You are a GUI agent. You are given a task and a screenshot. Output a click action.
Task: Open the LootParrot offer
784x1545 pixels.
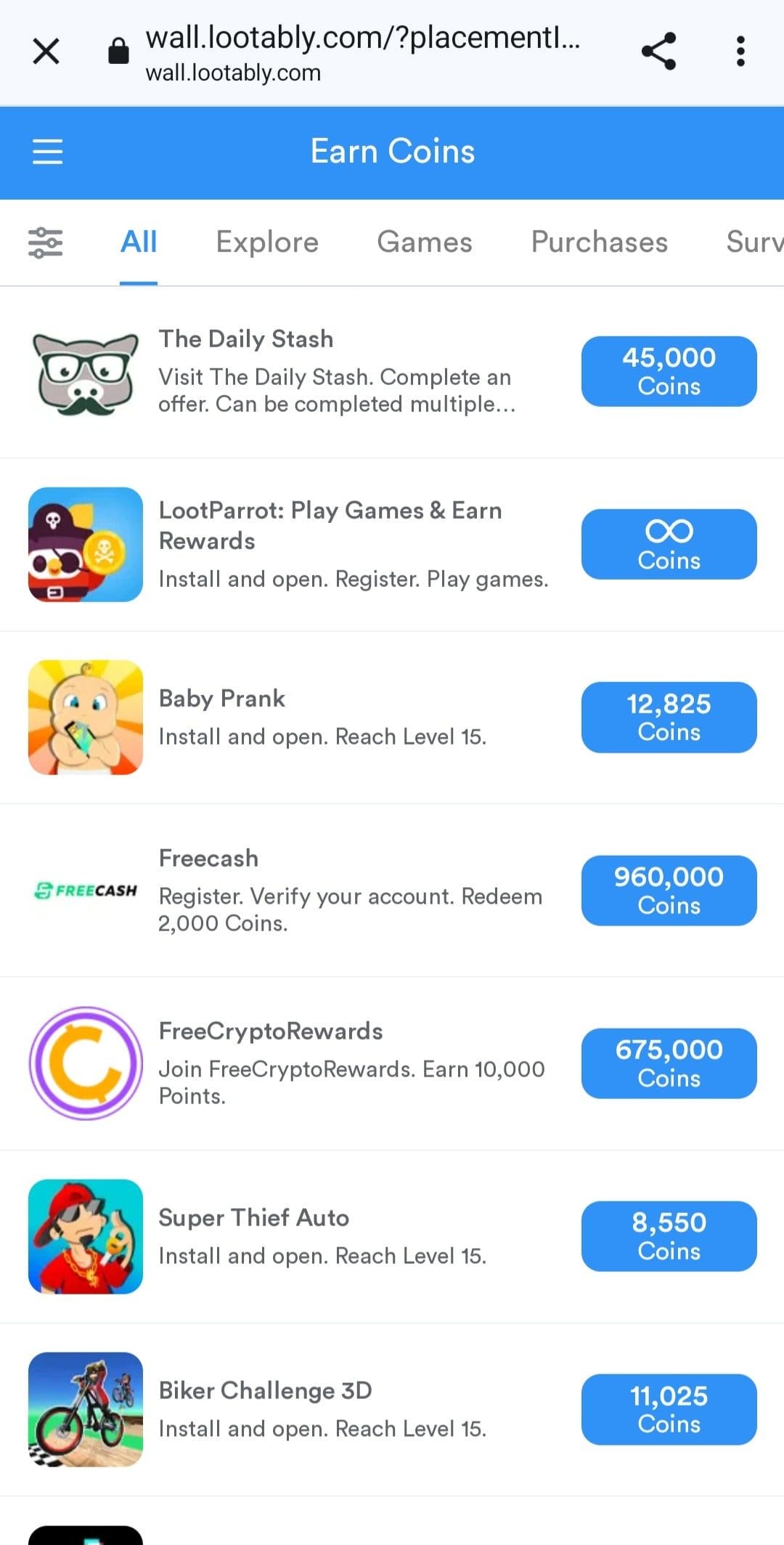392,545
